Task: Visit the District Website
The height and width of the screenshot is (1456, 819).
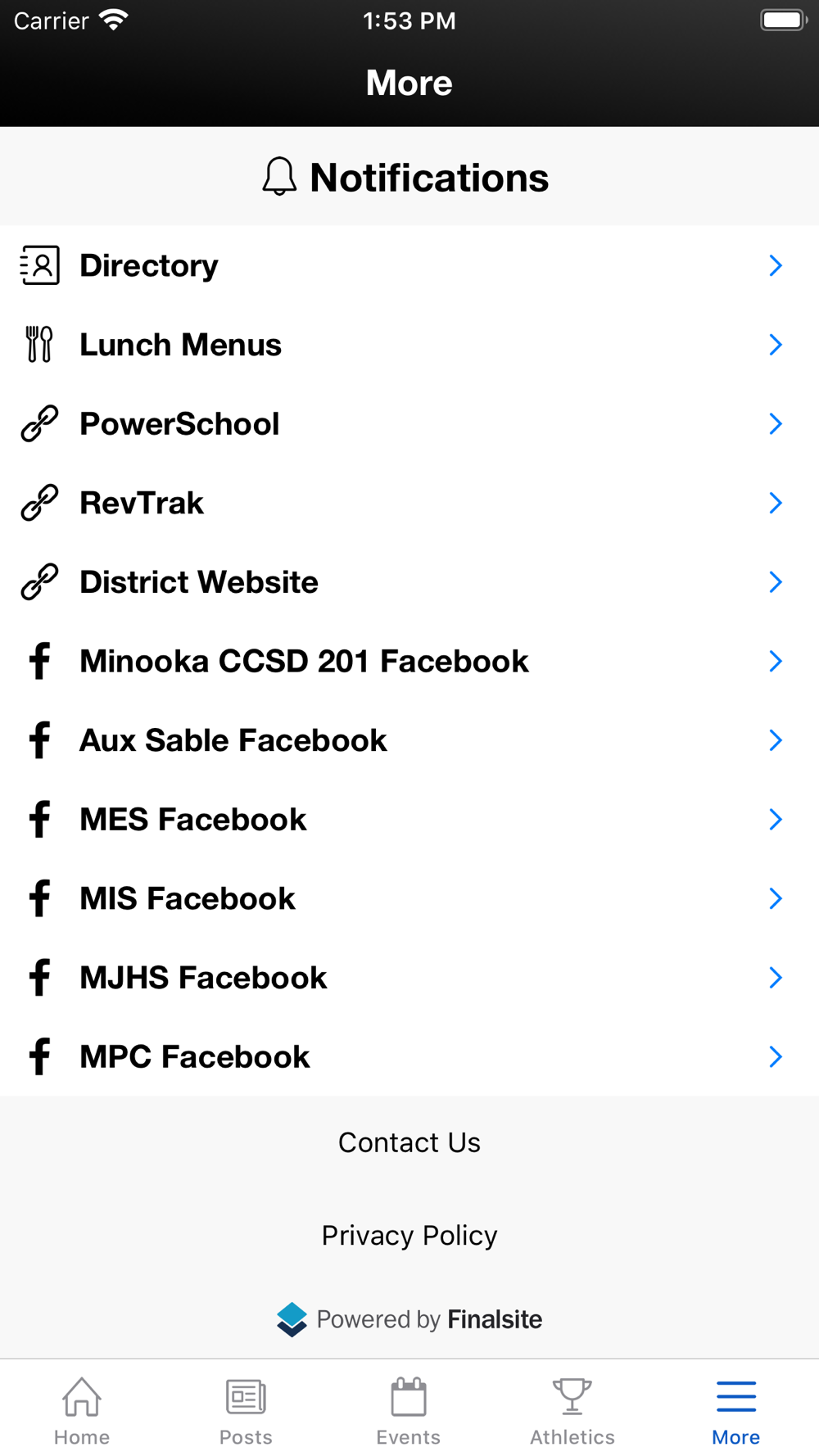Action: pyautogui.click(x=409, y=582)
